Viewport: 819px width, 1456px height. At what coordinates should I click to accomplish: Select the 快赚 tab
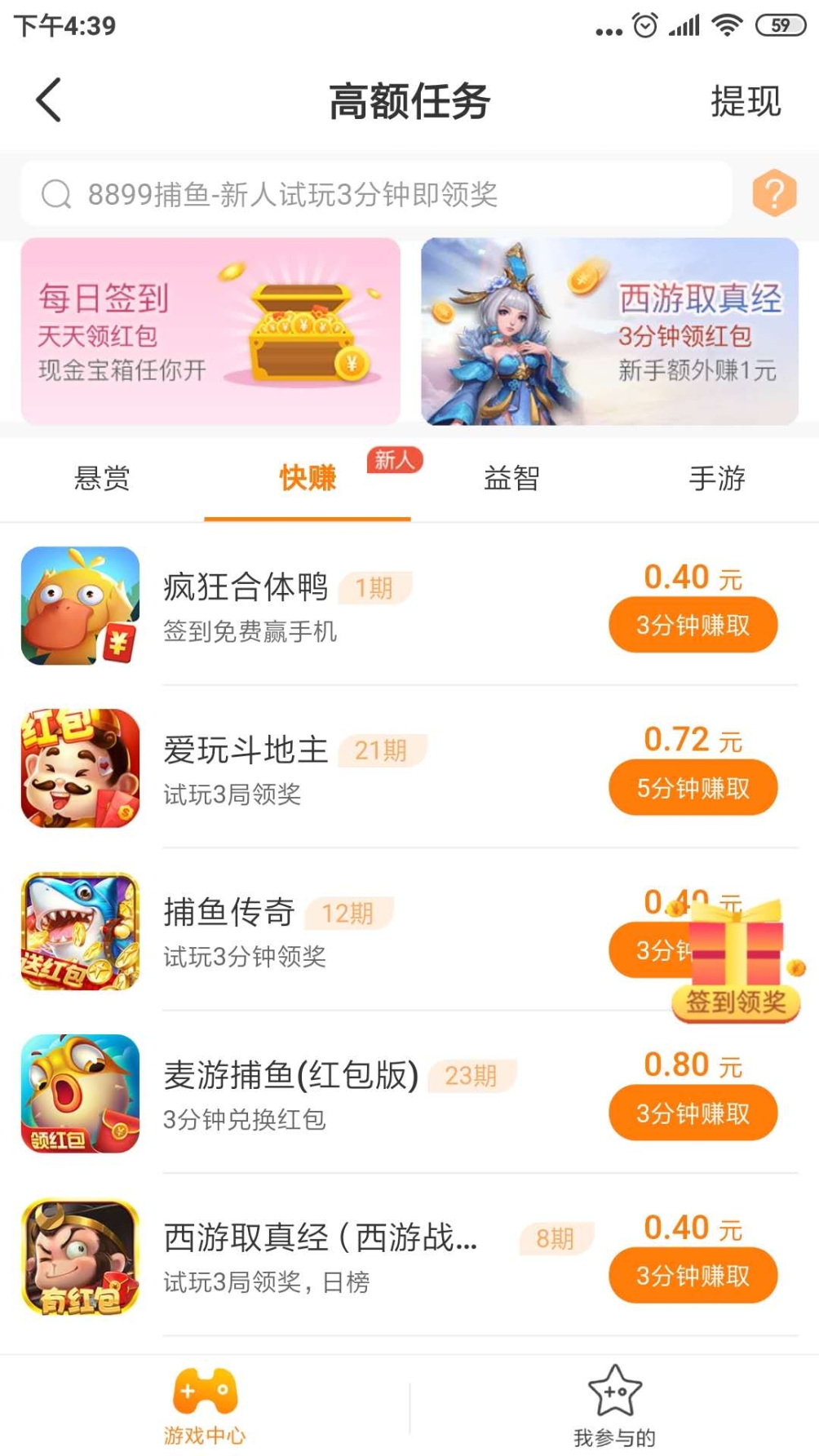pos(308,478)
